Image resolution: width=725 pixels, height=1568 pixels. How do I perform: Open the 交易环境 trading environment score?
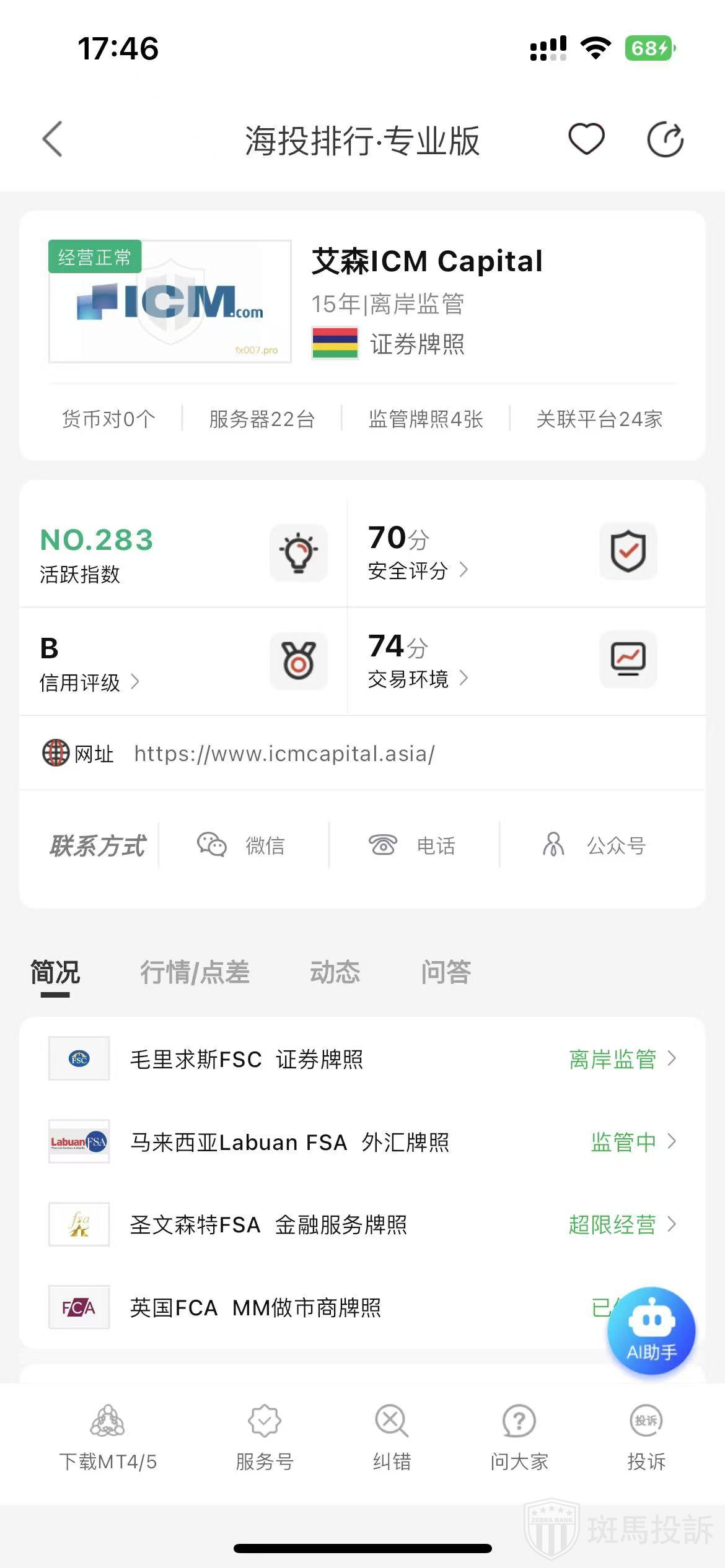(416, 679)
